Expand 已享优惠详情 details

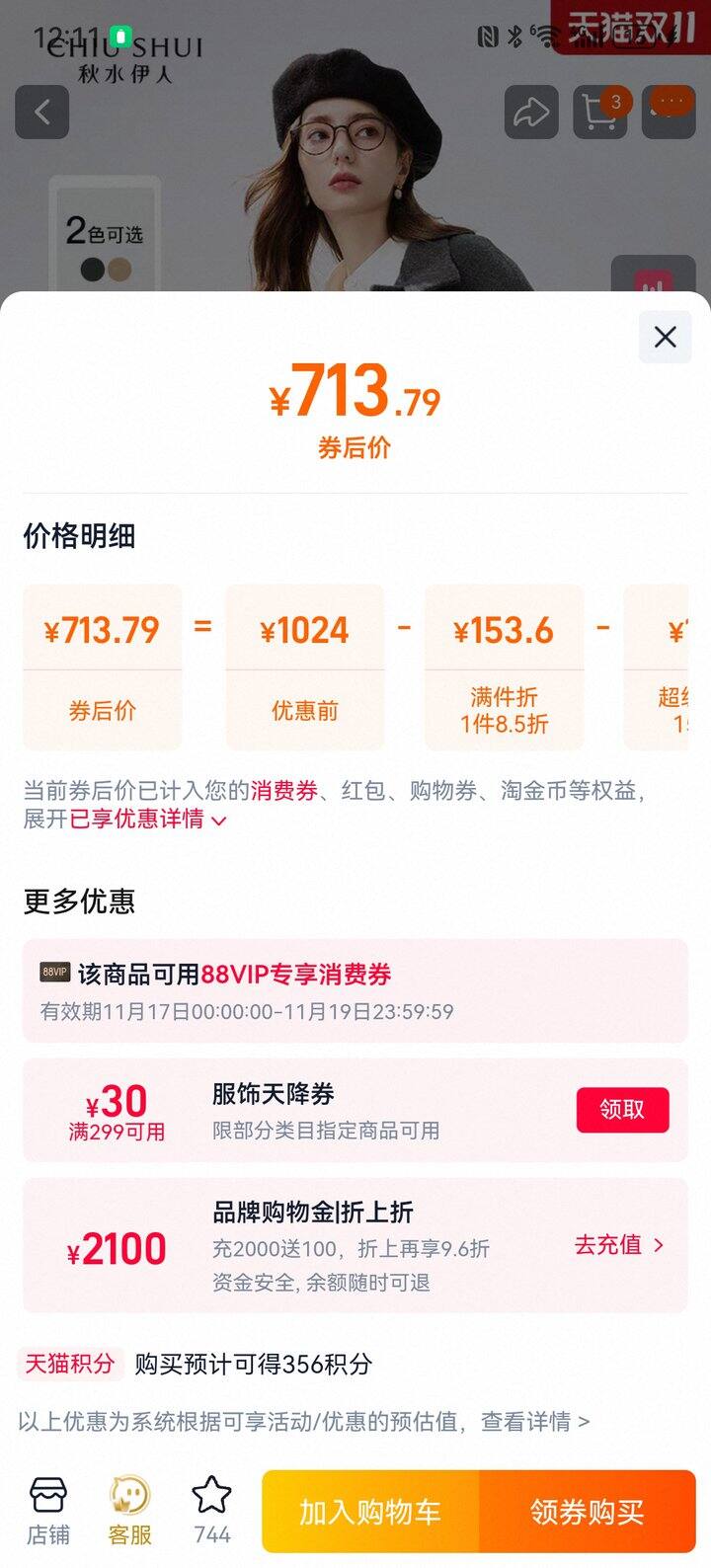[x=148, y=819]
